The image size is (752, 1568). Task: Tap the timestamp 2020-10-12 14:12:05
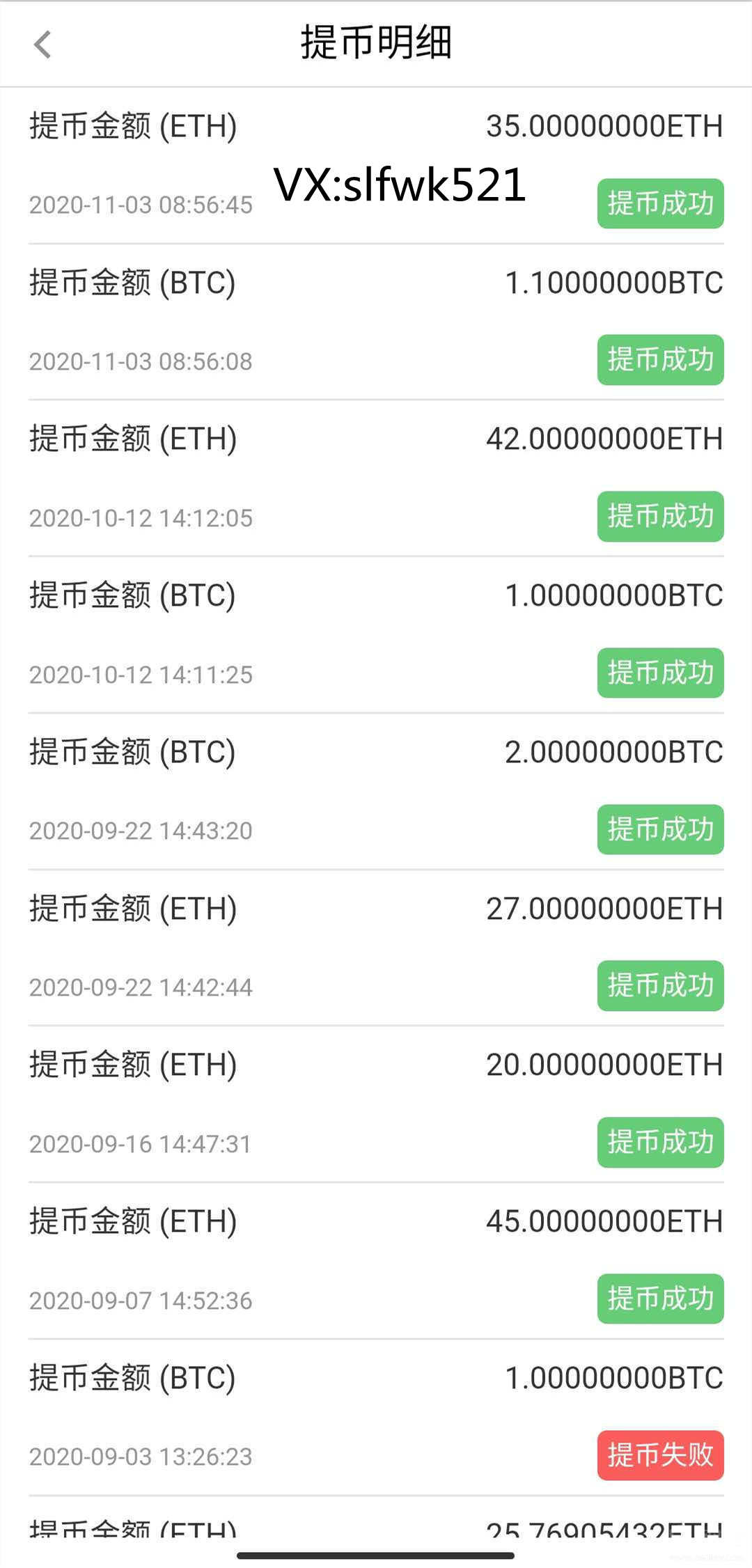[x=140, y=517]
